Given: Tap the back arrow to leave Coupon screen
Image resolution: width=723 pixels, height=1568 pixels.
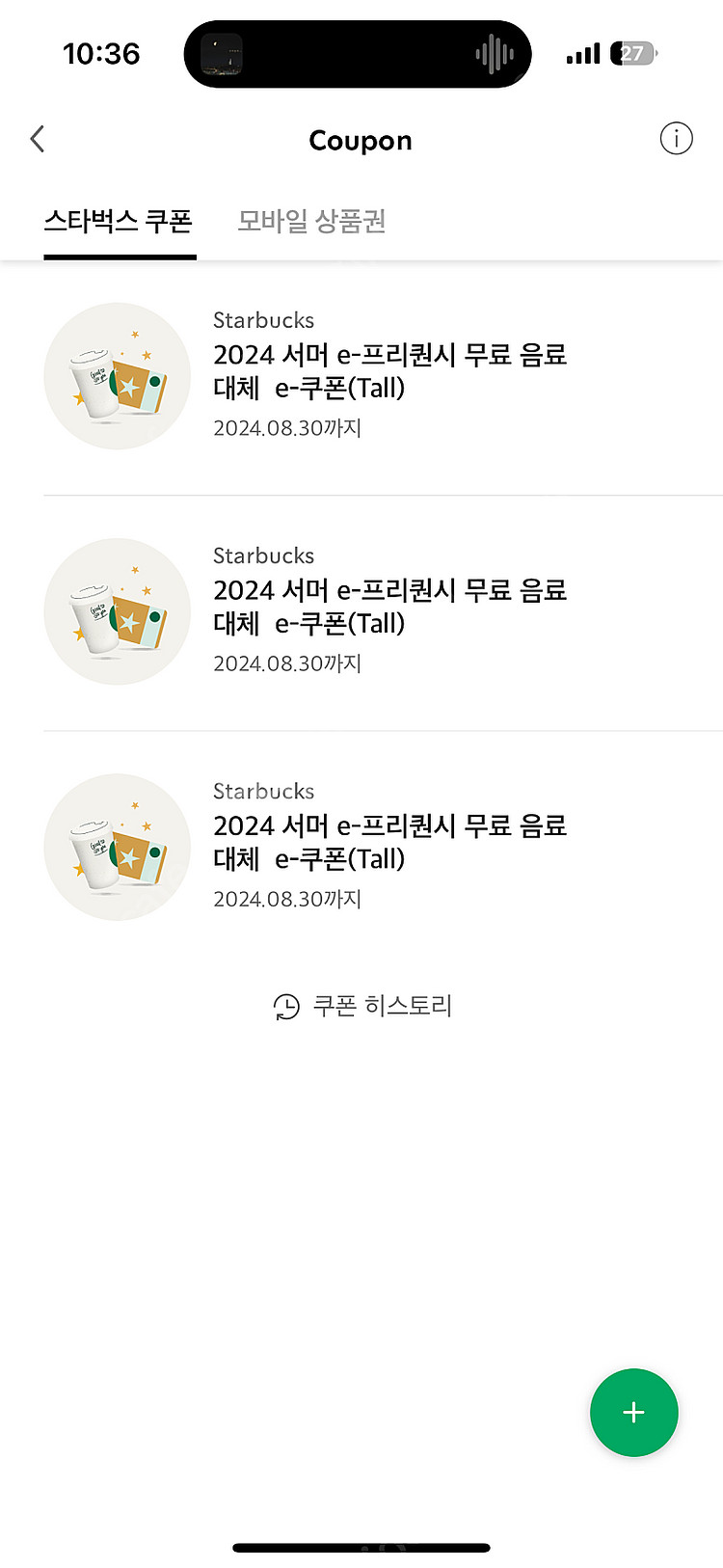Looking at the screenshot, I should [37, 139].
